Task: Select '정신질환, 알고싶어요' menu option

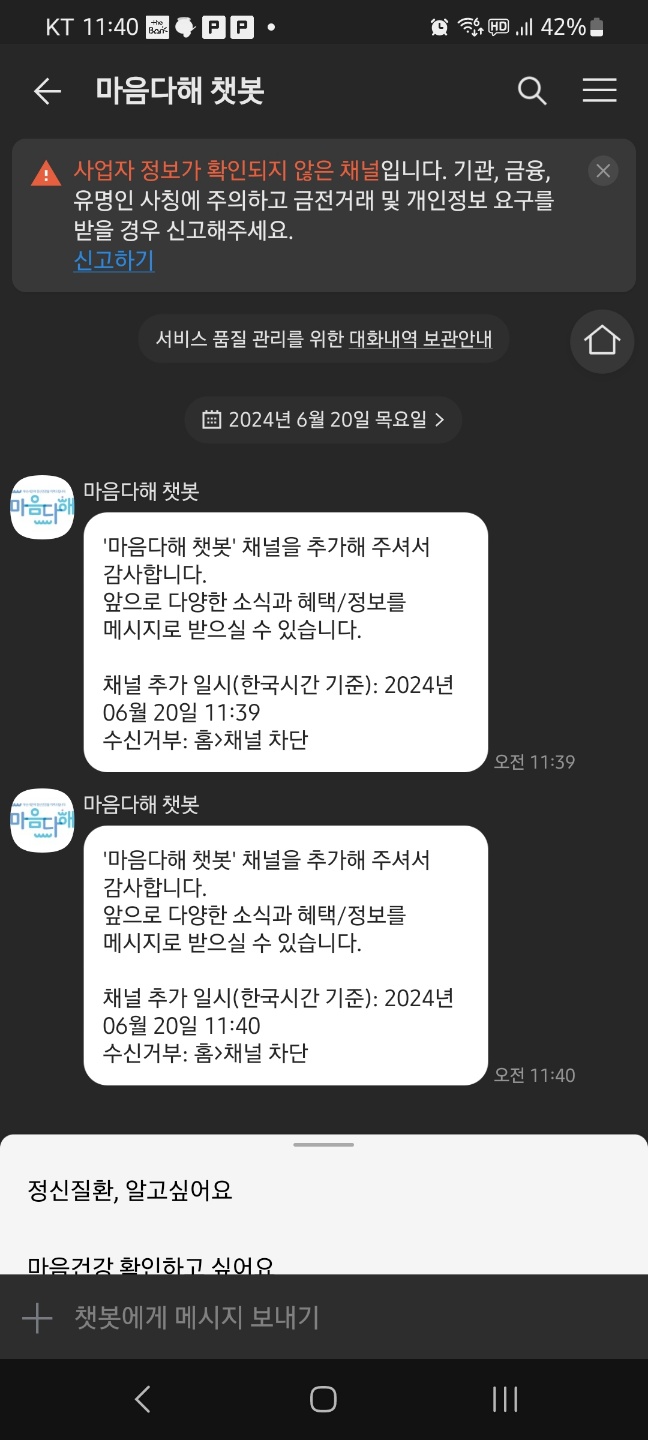Action: click(x=130, y=1190)
